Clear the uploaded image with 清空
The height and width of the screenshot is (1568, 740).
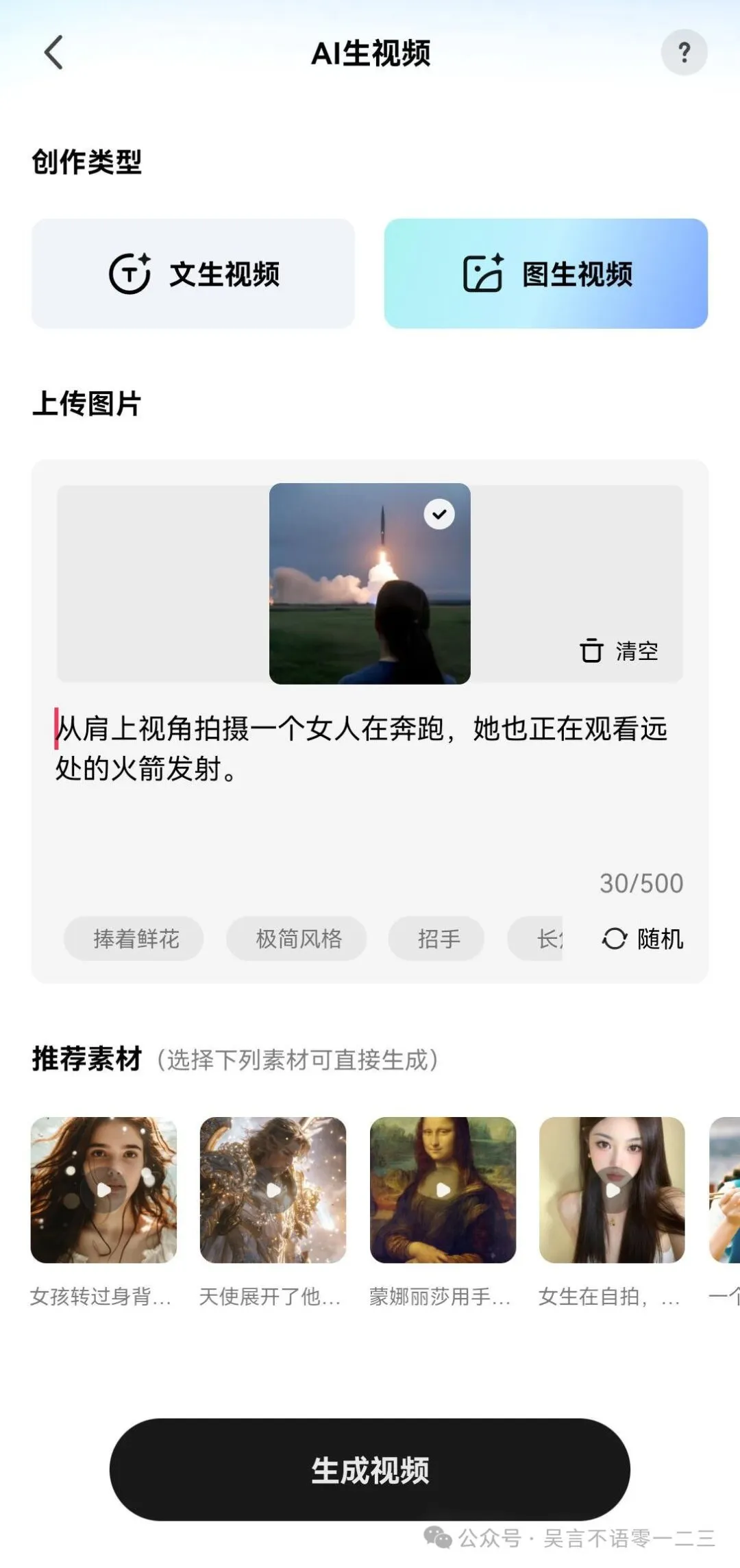click(x=619, y=650)
